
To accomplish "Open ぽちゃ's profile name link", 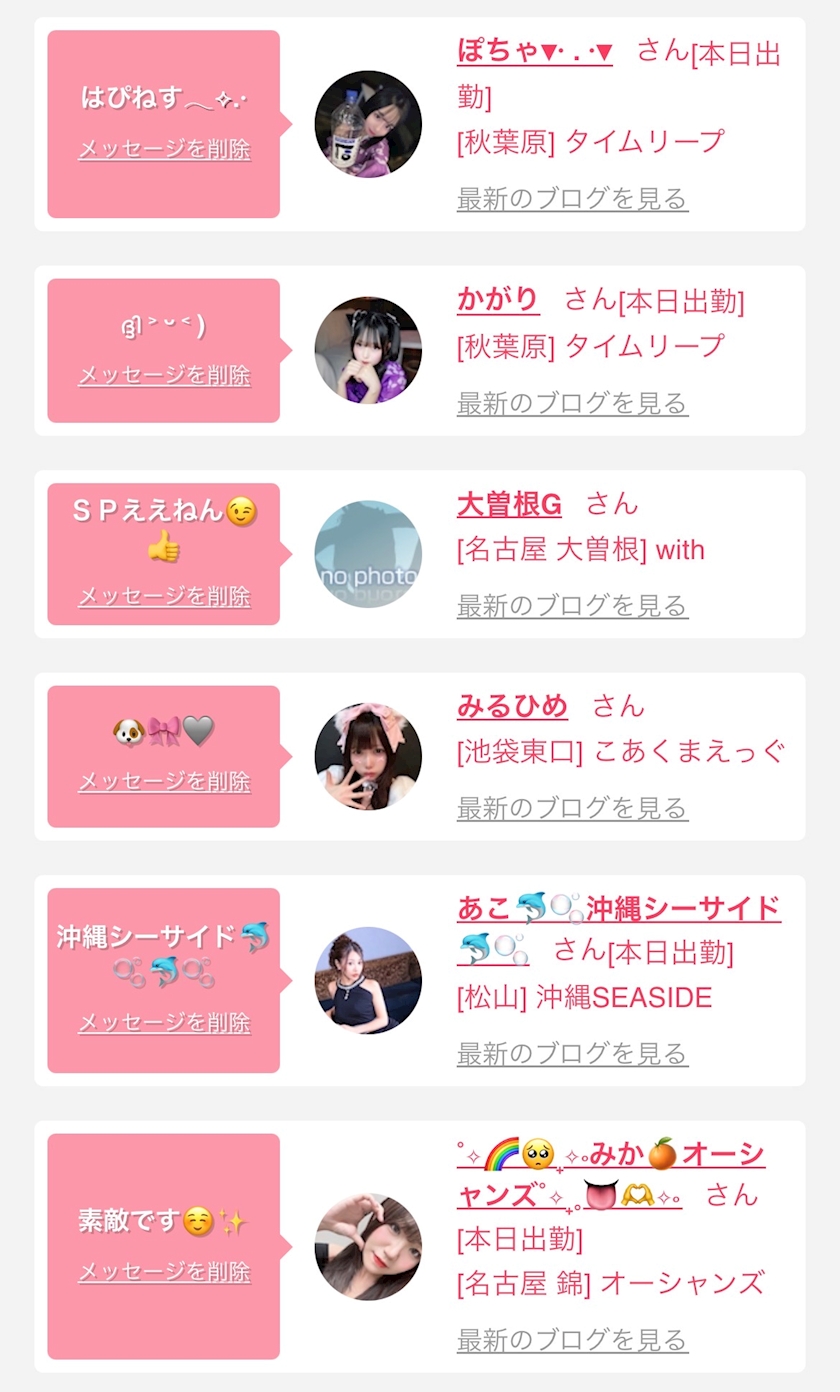I will (x=535, y=50).
